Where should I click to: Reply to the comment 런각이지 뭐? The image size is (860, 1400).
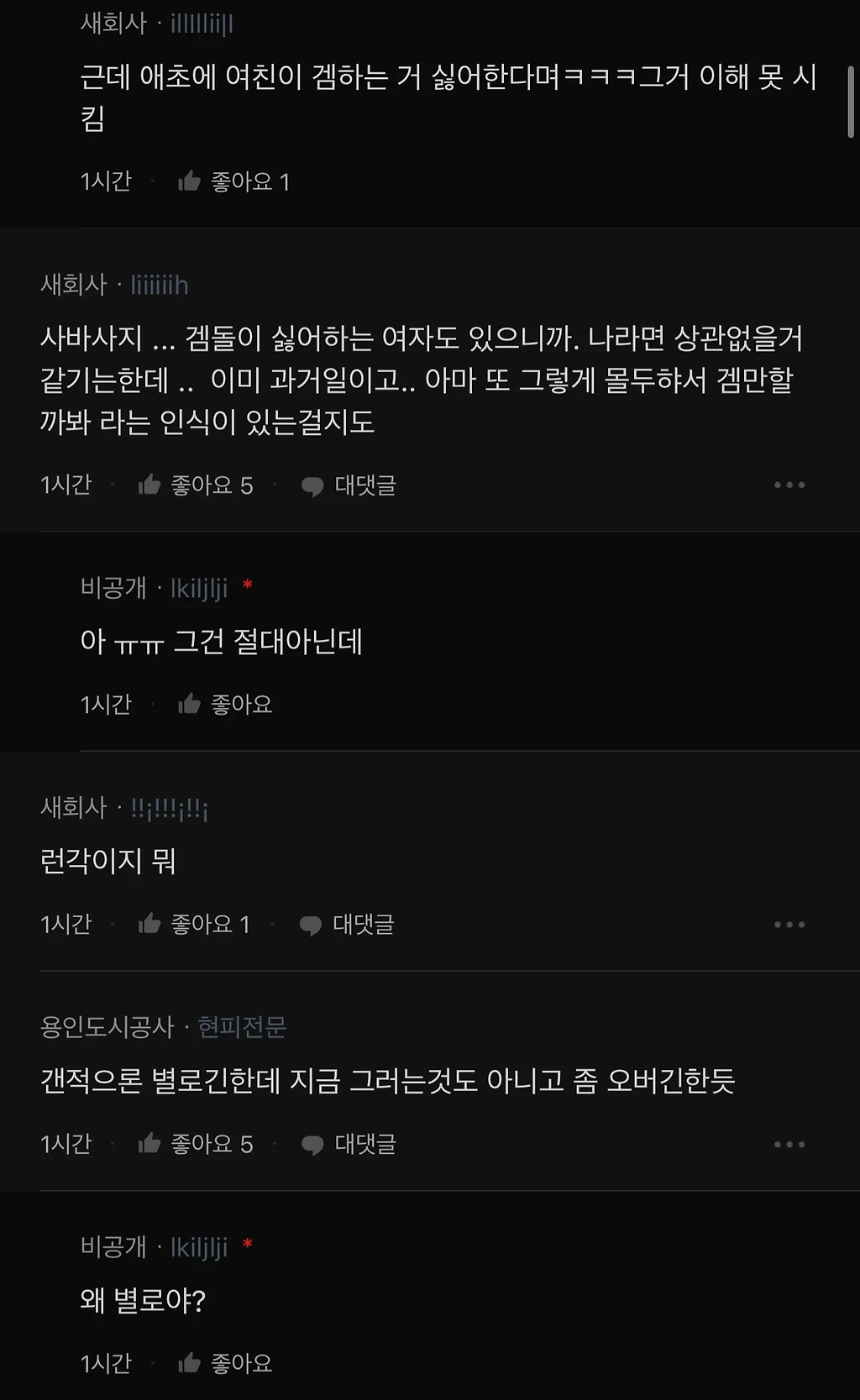[x=347, y=925]
